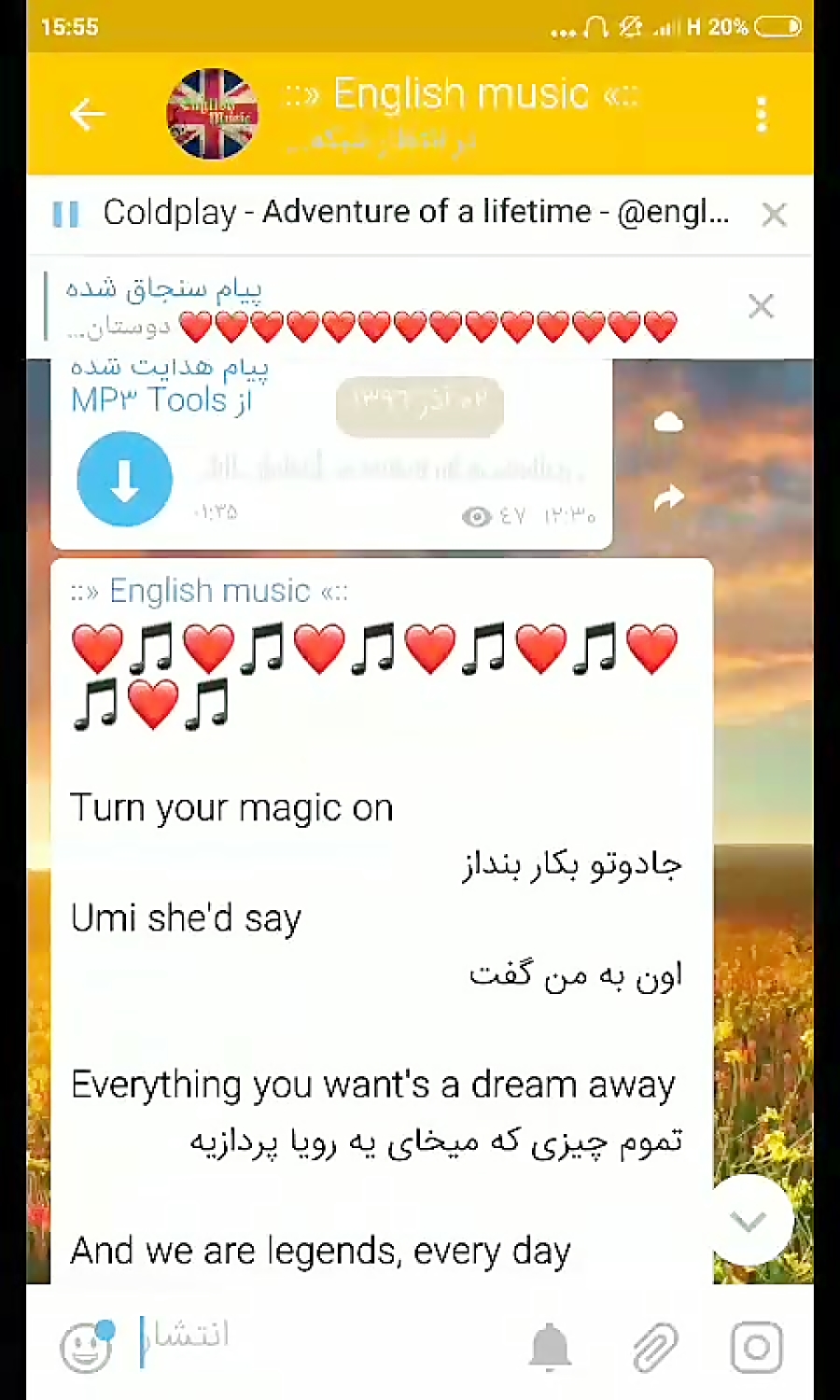This screenshot has height=1400, width=840.
Task: Open the pinned hearts message
Action: (x=373, y=308)
